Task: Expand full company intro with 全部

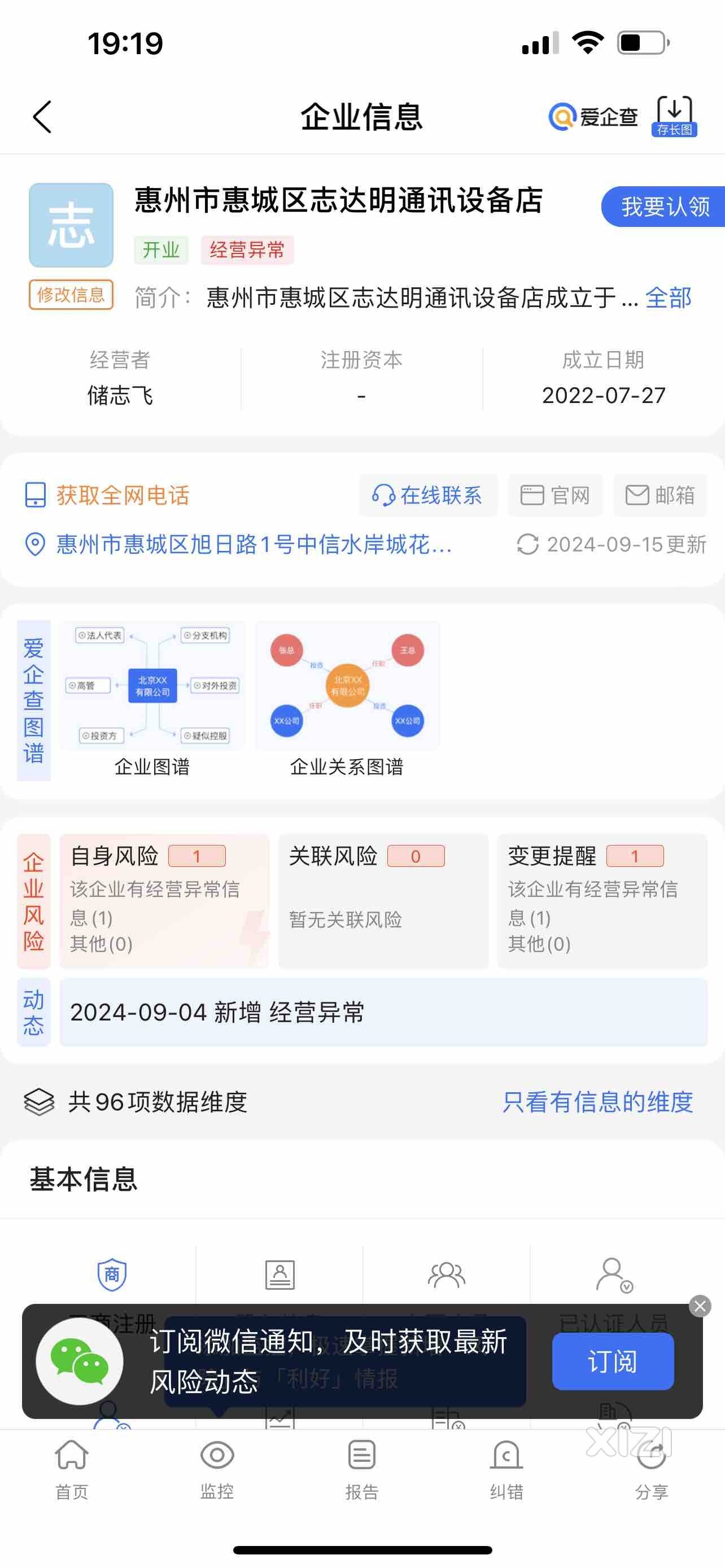Action: 669,297
